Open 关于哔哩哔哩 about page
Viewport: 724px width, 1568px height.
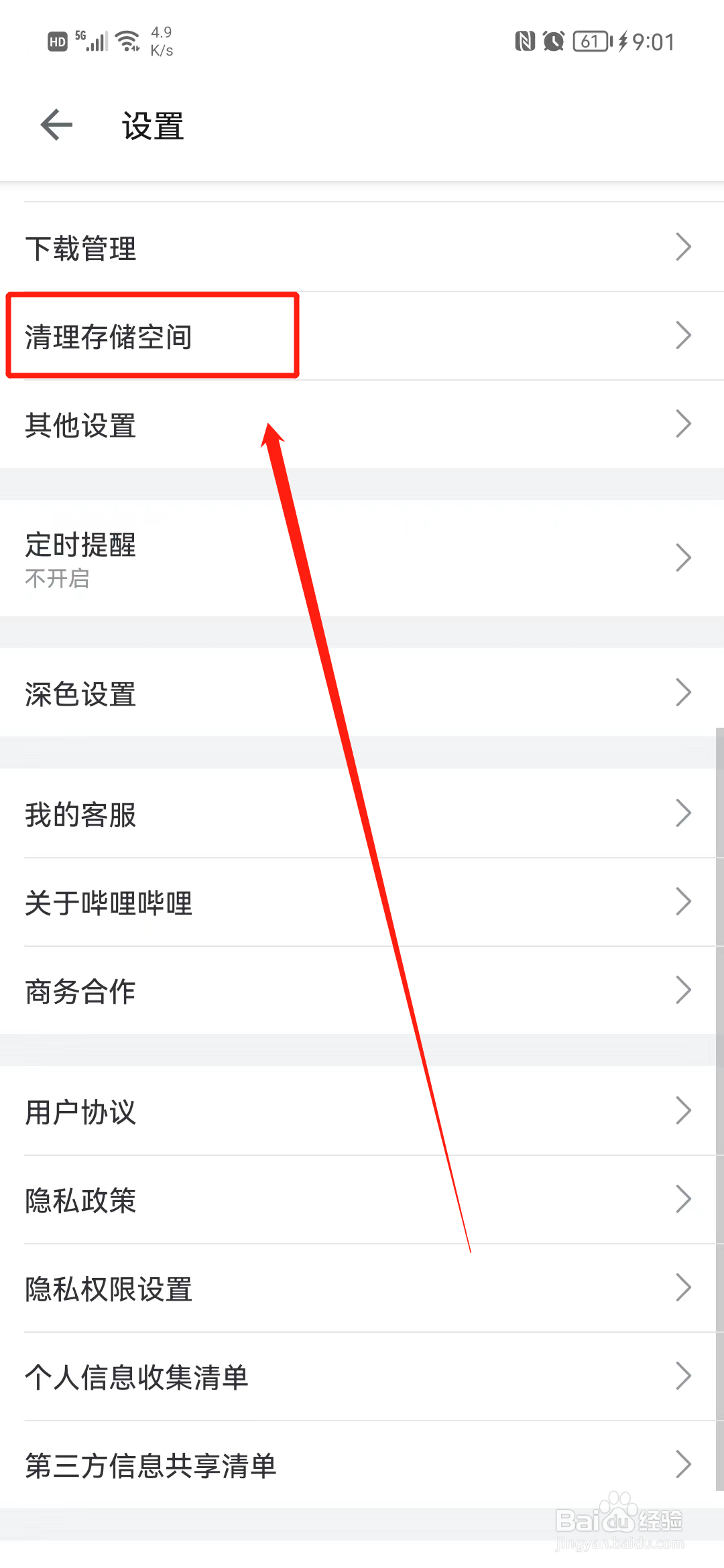(x=362, y=902)
